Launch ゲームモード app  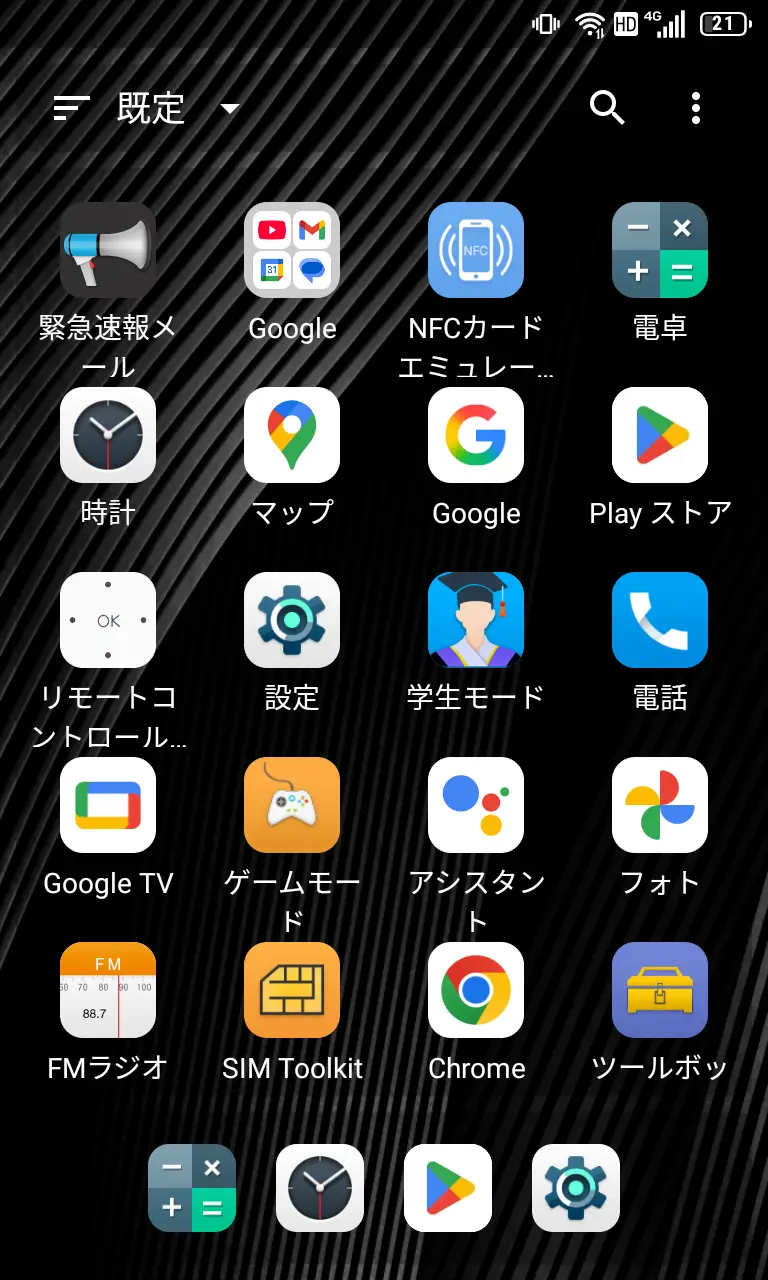[x=292, y=805]
